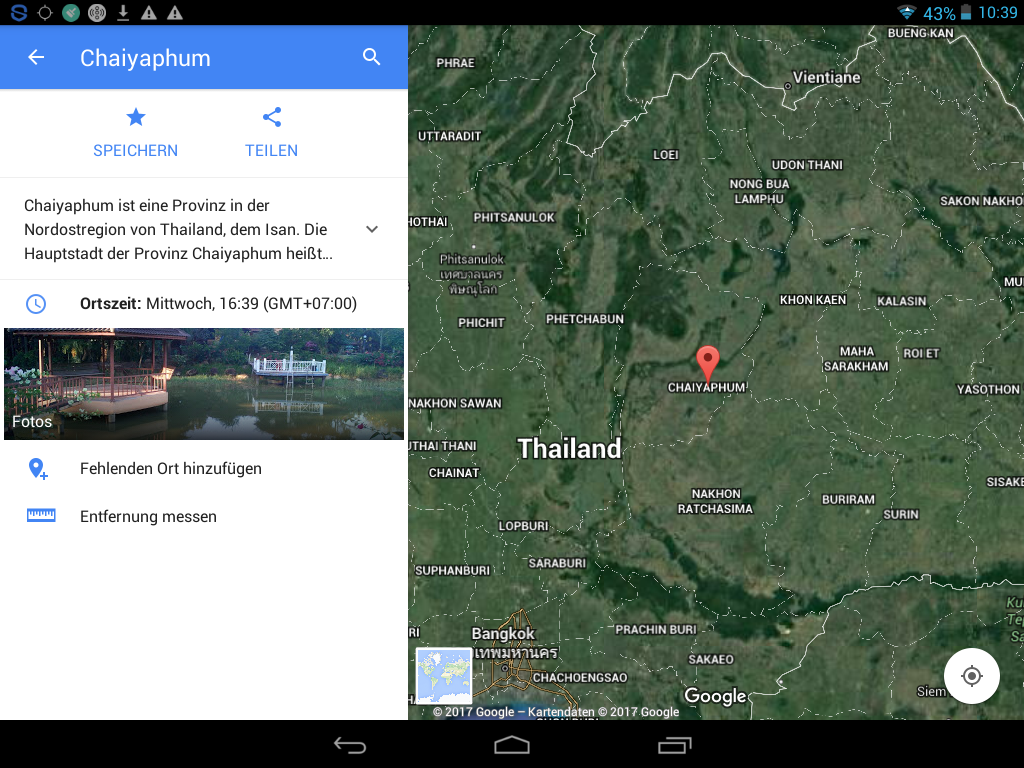Center map on my location
The width and height of the screenshot is (1024, 768).
(971, 676)
